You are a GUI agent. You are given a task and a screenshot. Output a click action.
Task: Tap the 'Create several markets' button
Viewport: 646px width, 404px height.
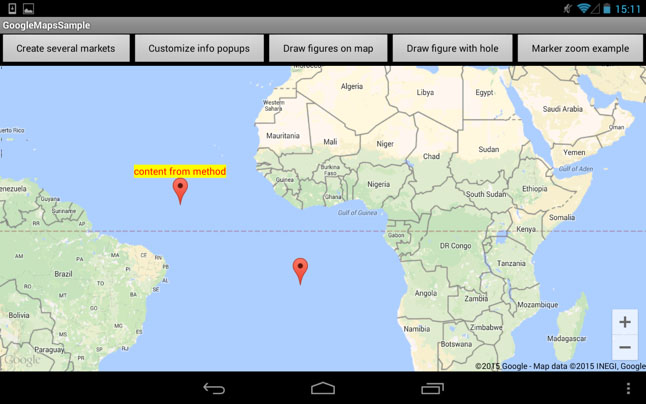66,48
